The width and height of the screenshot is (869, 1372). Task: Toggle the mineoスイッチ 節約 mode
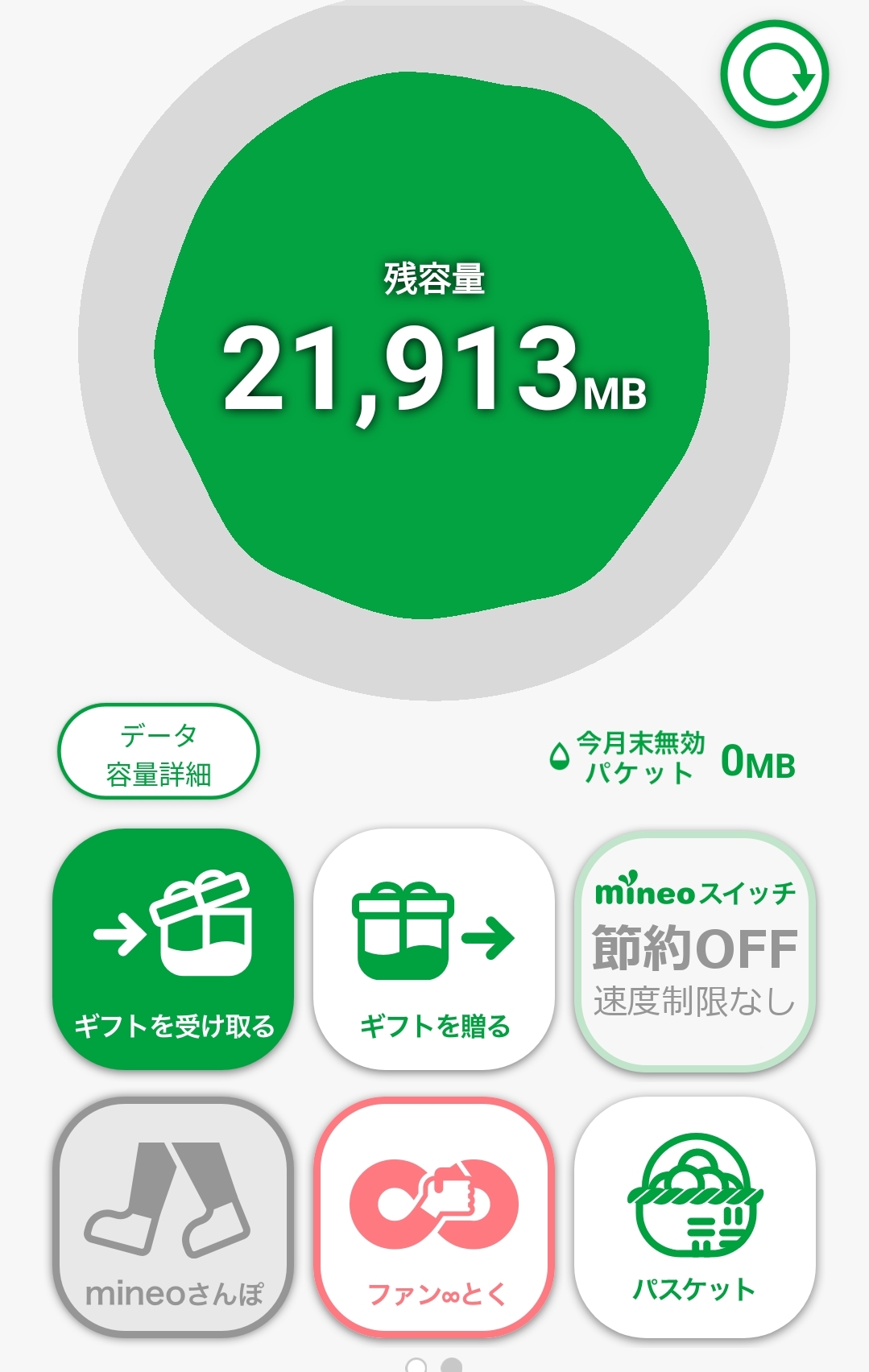pos(694,951)
